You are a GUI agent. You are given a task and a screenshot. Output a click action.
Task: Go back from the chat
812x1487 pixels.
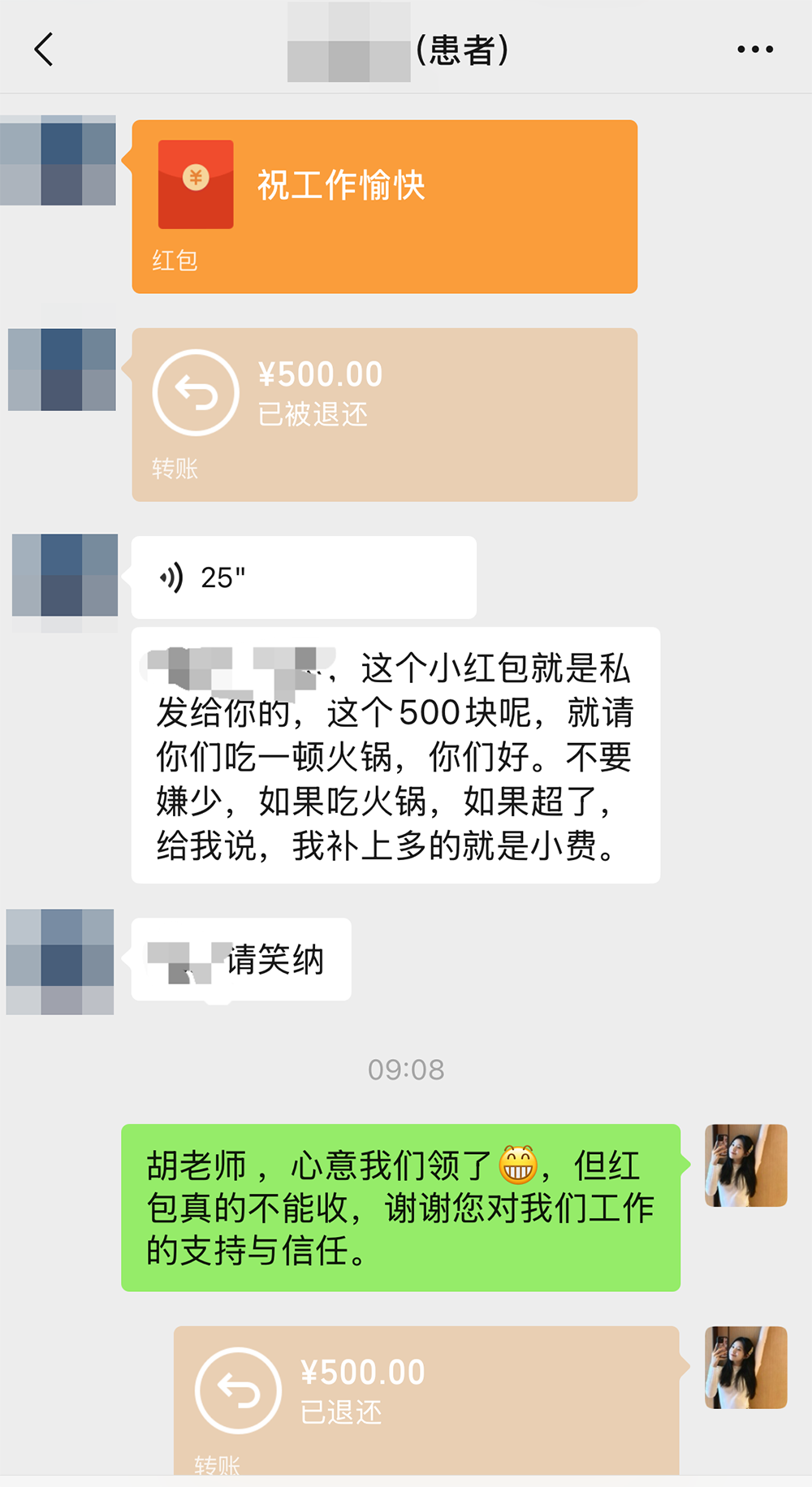point(45,50)
